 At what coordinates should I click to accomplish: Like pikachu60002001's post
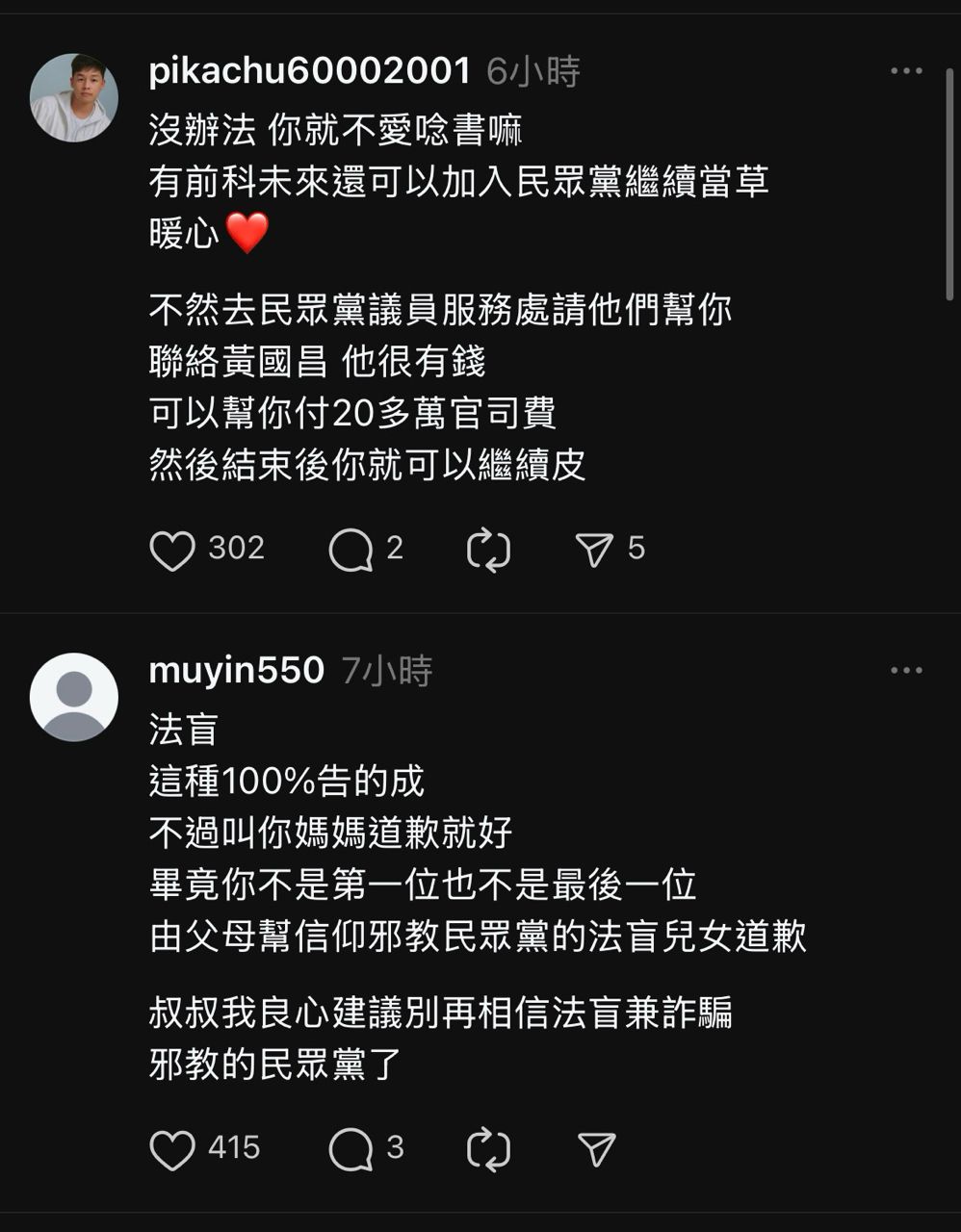173,551
